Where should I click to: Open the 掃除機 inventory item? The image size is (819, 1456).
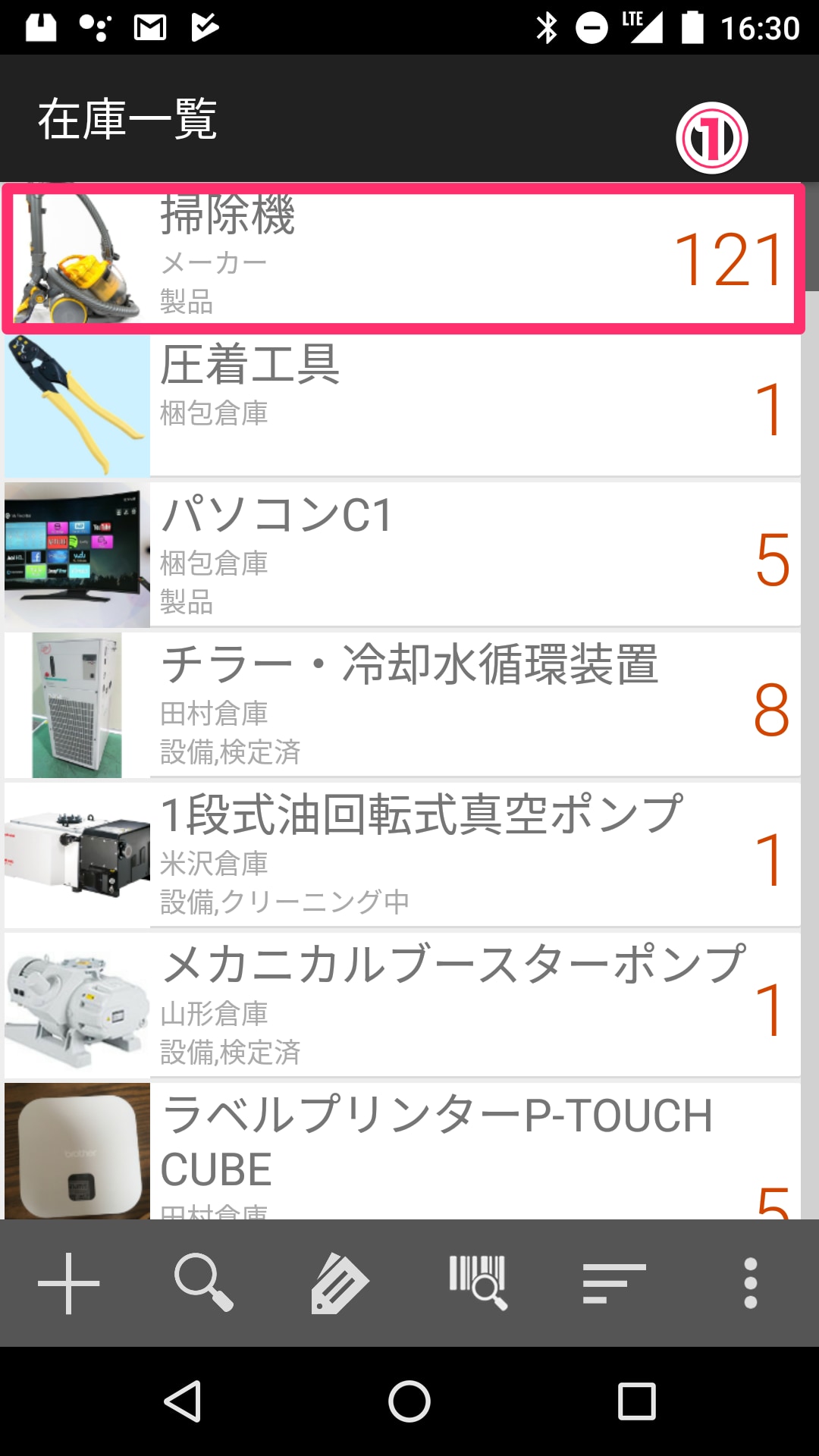403,258
